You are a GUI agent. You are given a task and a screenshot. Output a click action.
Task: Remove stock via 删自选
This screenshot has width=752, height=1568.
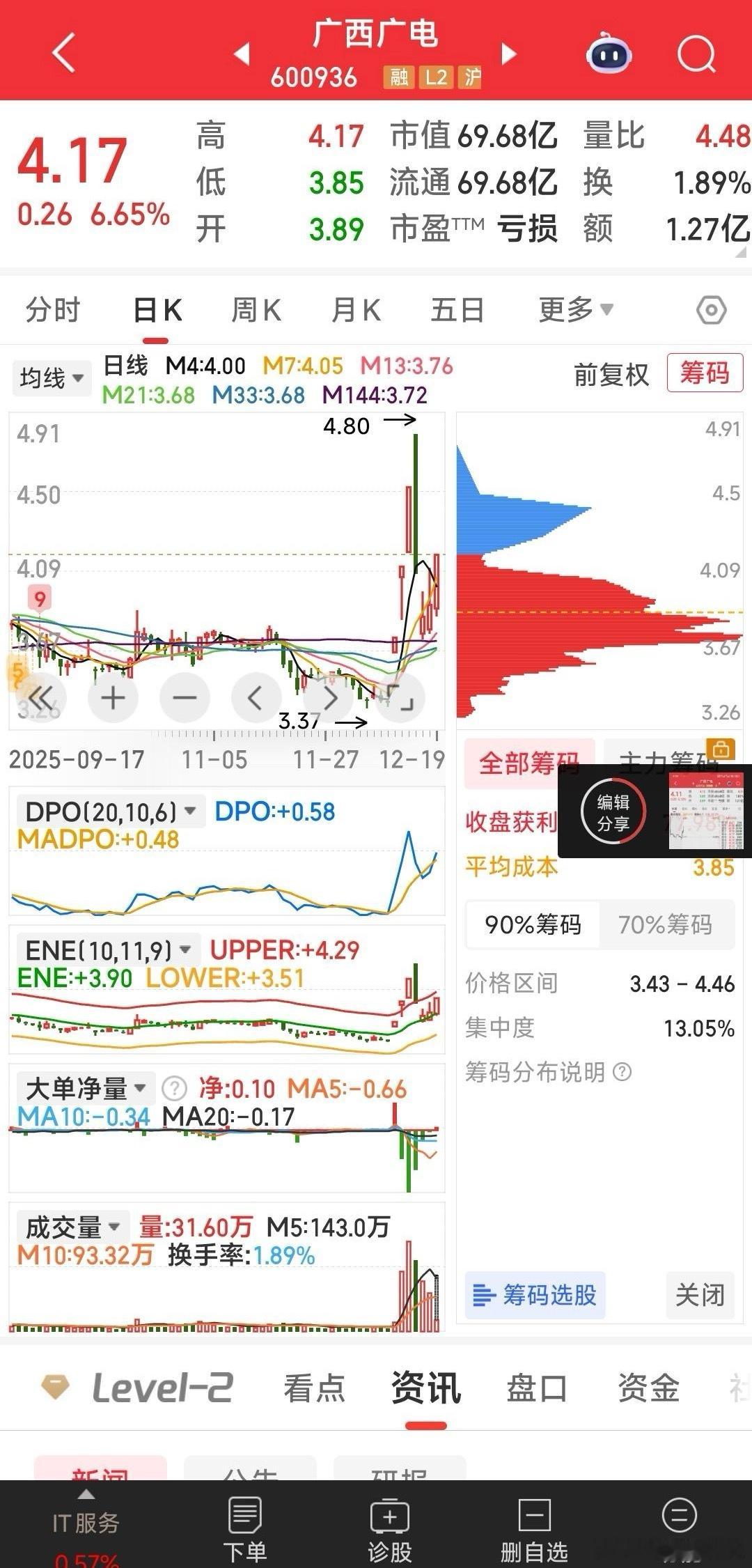[x=534, y=1529]
